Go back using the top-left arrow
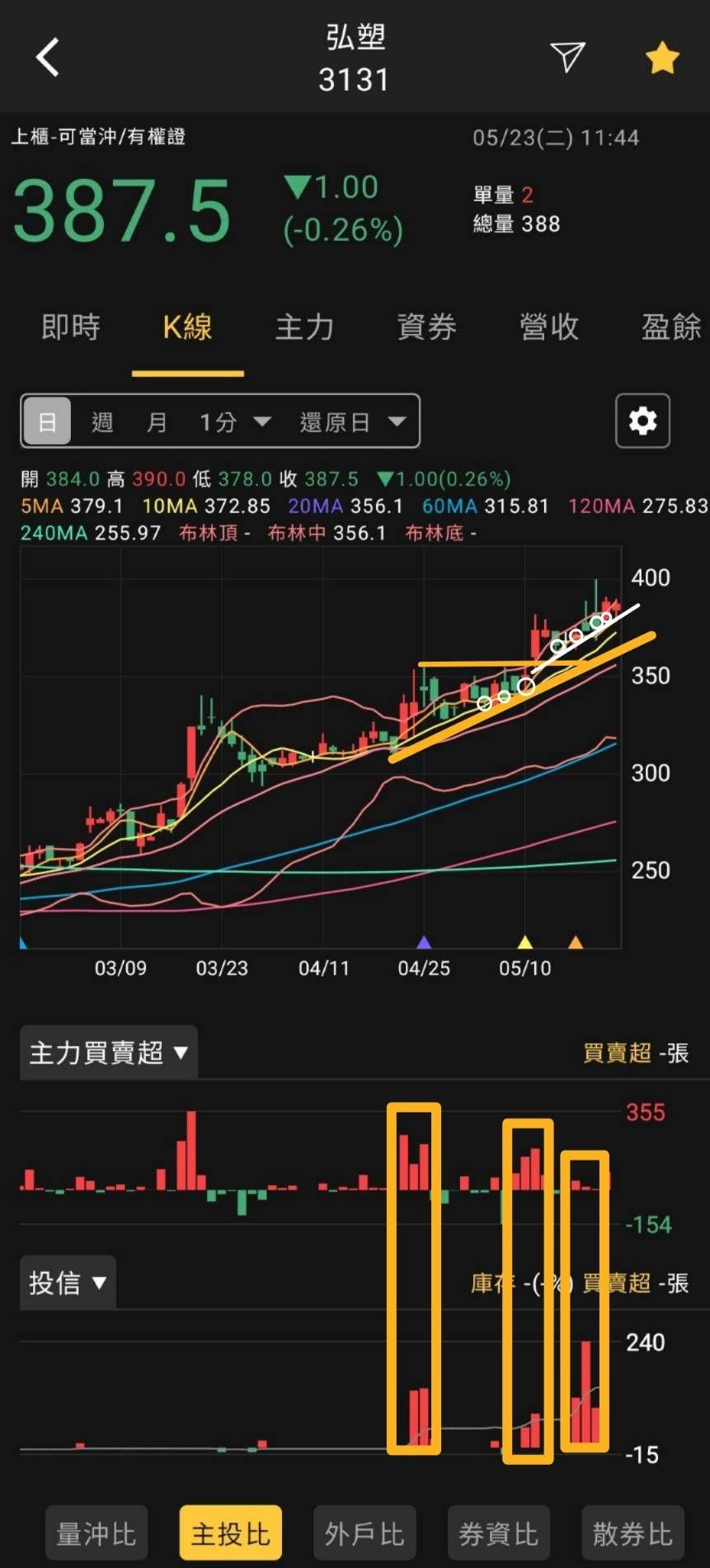710x1568 pixels. [48, 58]
